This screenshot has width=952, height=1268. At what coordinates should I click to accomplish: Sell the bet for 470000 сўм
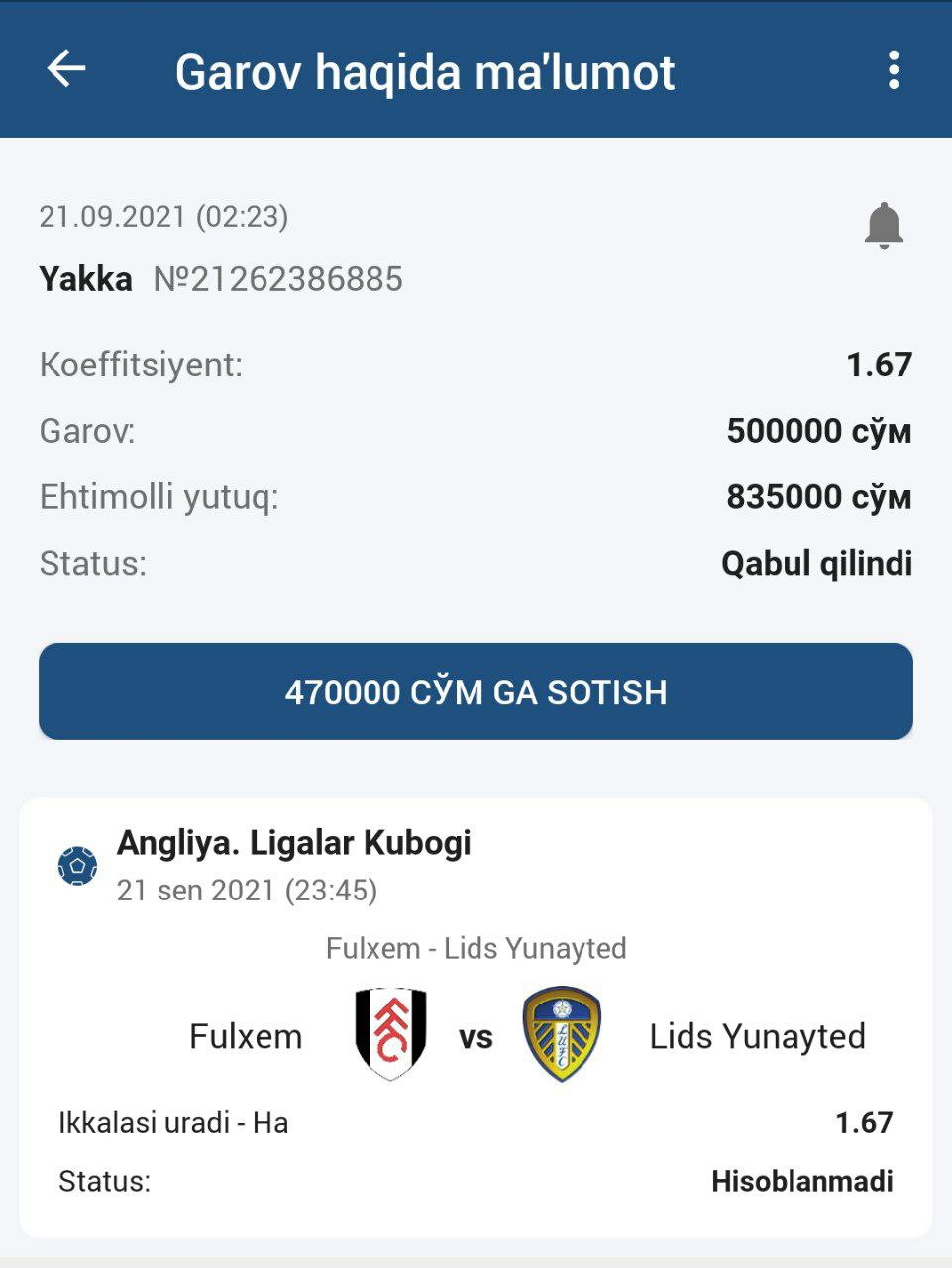coord(476,691)
